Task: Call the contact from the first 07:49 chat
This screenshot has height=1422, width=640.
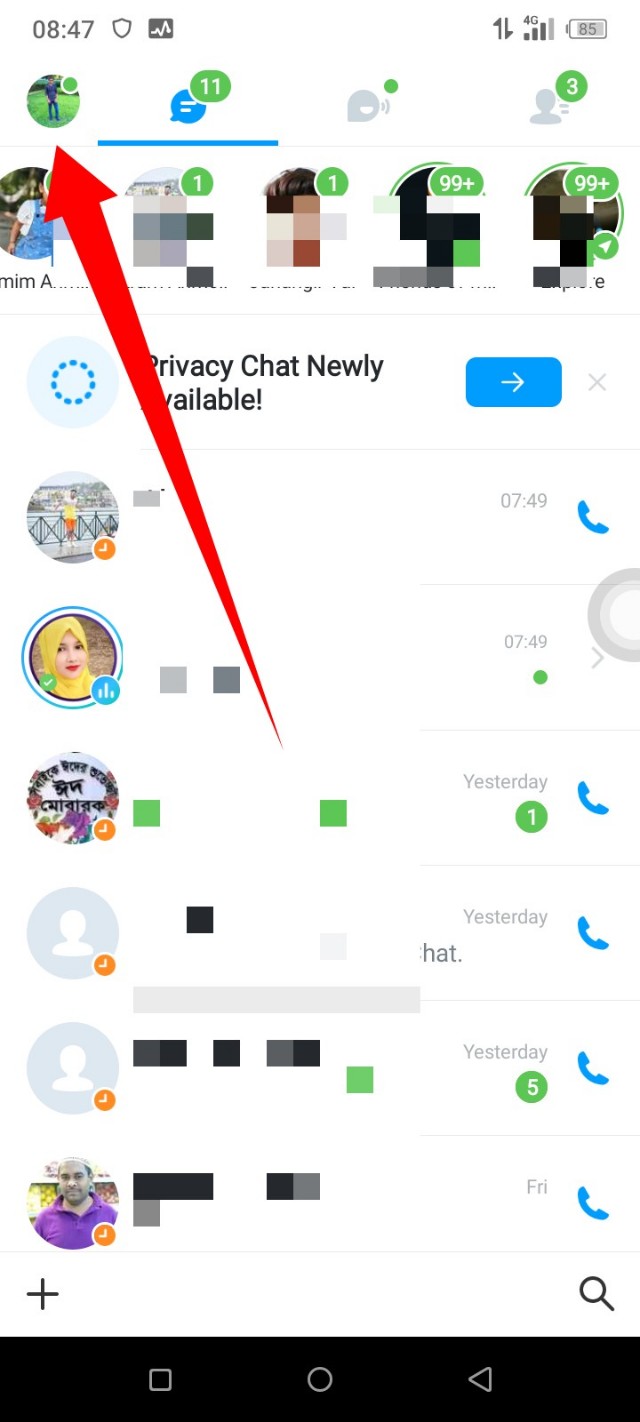Action: coord(593,517)
